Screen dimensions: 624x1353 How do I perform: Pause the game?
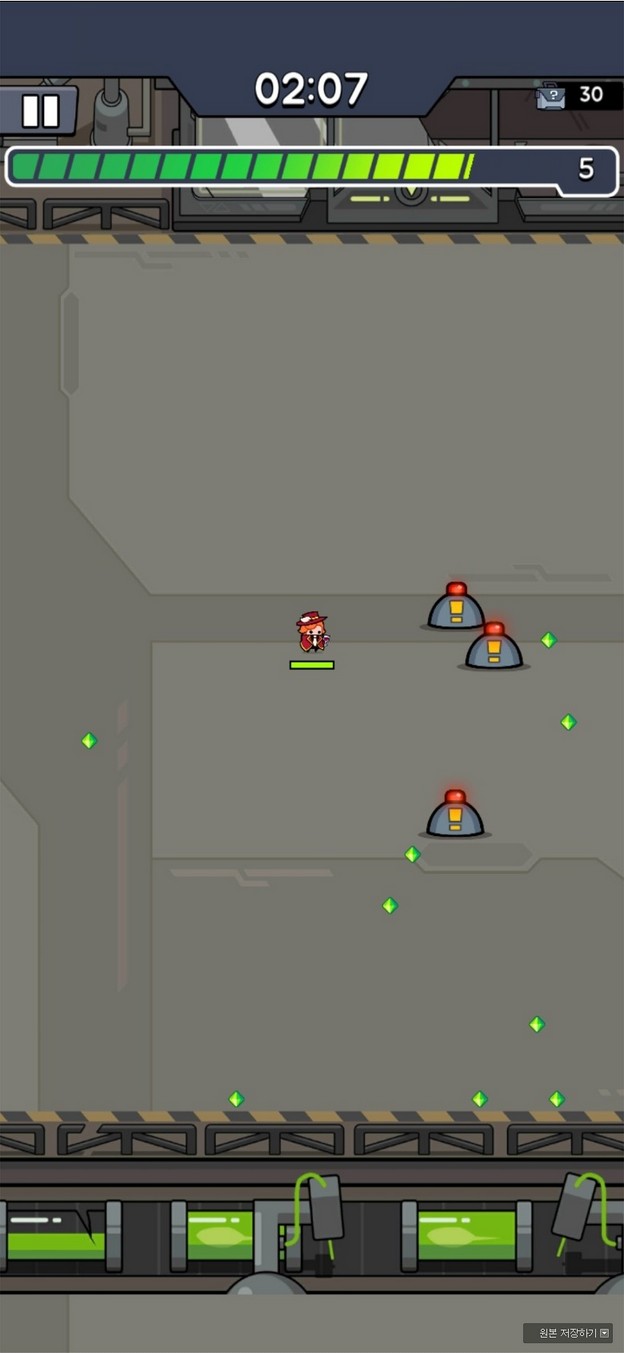40,110
